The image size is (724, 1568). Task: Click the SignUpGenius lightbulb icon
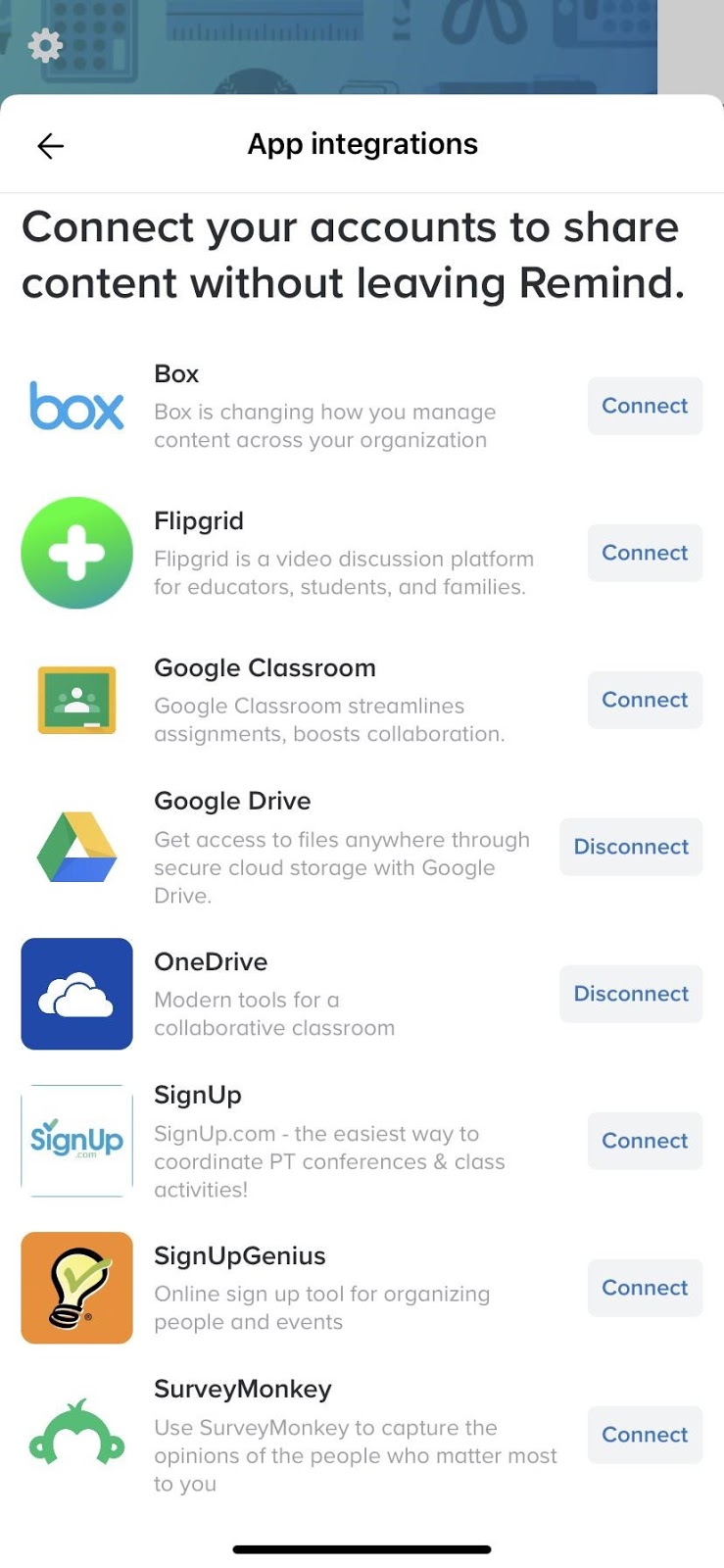[76, 1288]
